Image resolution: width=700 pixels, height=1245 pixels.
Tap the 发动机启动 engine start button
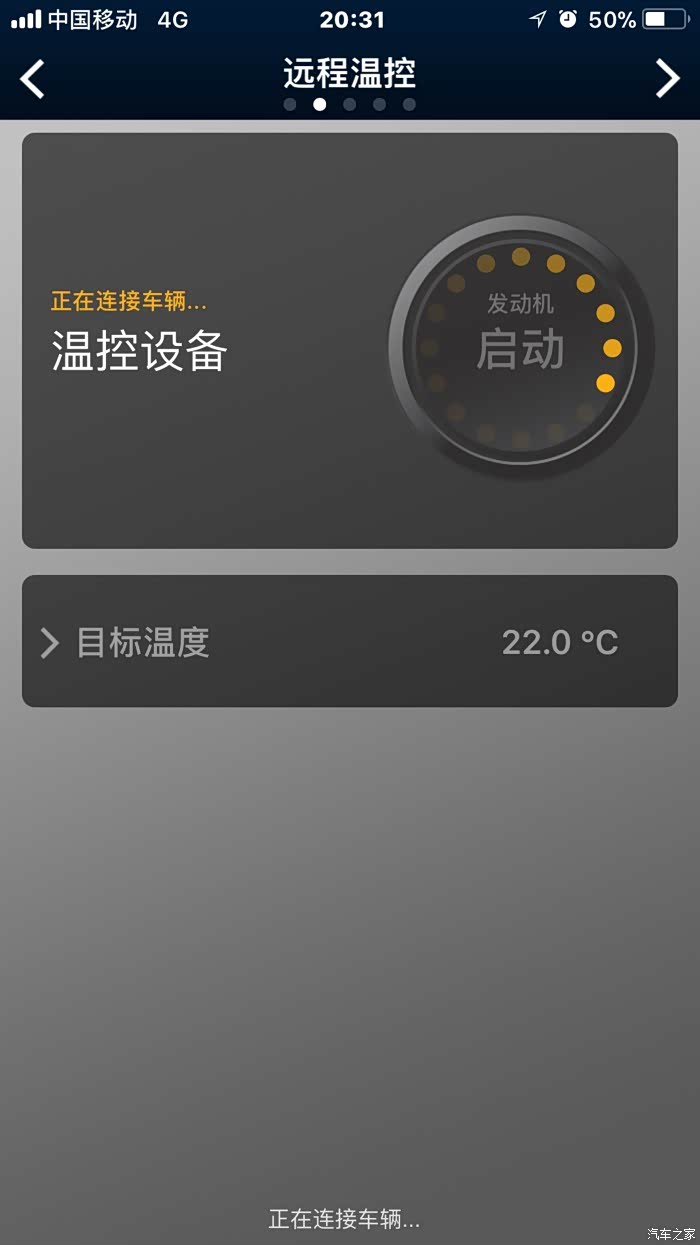pos(521,347)
